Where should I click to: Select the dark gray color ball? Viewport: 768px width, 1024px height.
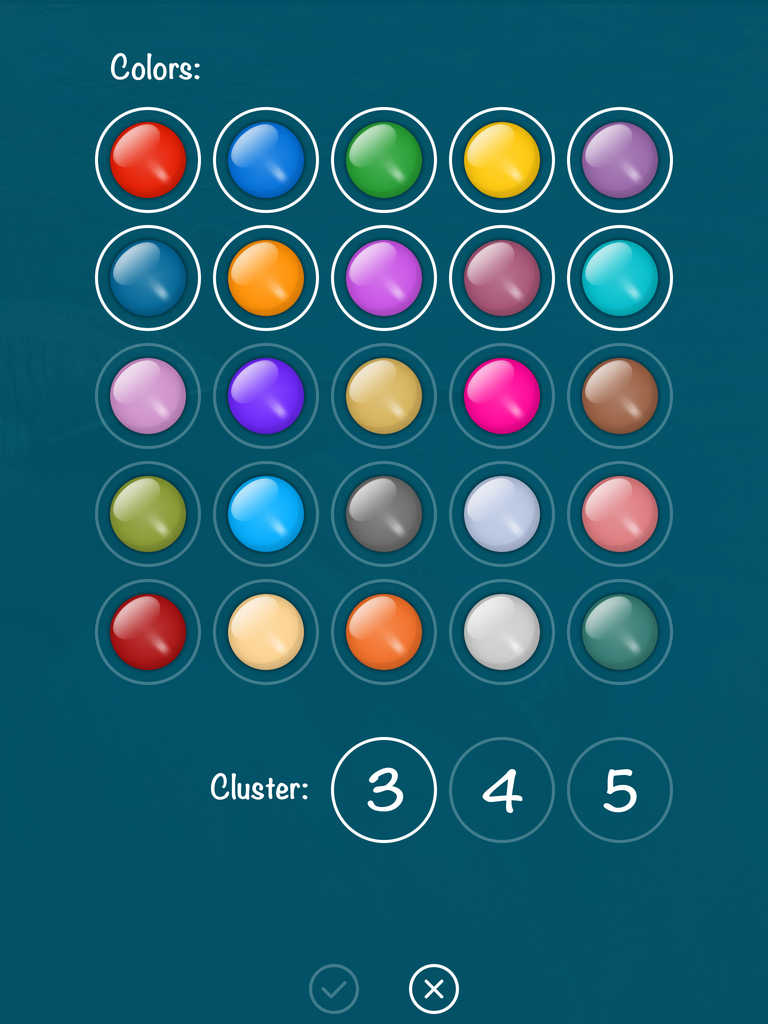384,514
